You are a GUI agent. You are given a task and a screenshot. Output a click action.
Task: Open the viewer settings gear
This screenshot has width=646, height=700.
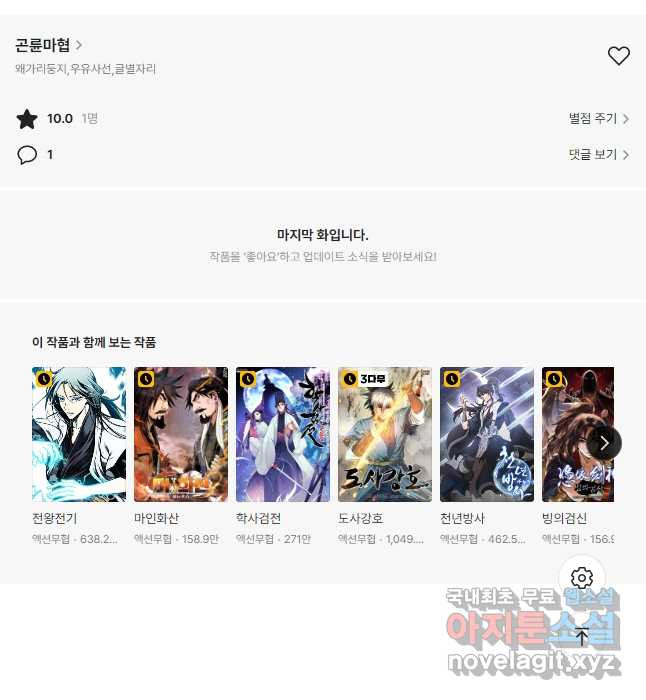582,578
